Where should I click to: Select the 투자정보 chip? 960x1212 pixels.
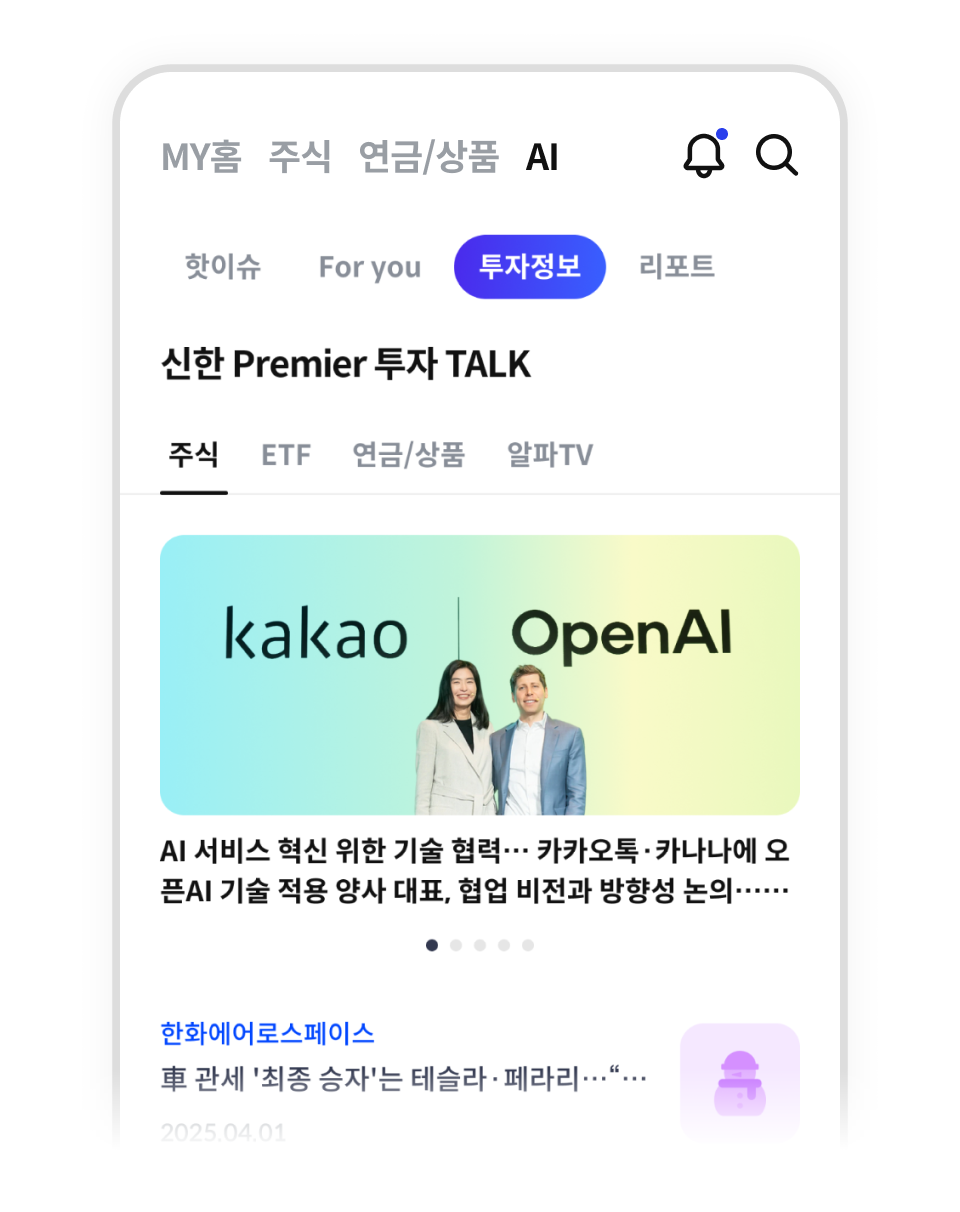point(530,267)
